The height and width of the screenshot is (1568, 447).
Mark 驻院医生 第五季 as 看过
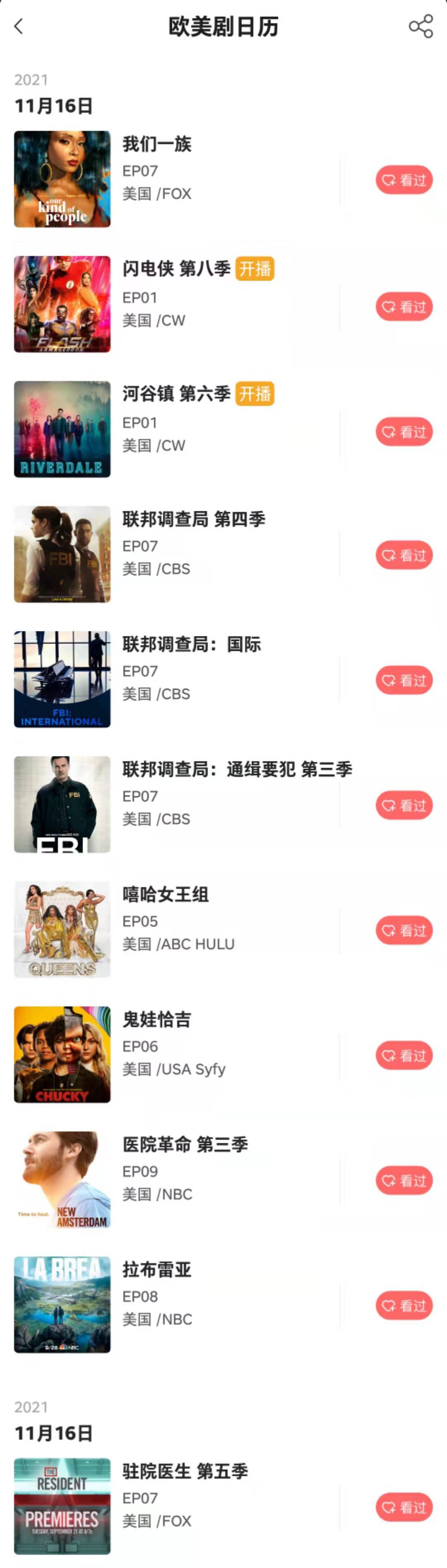point(404,1507)
